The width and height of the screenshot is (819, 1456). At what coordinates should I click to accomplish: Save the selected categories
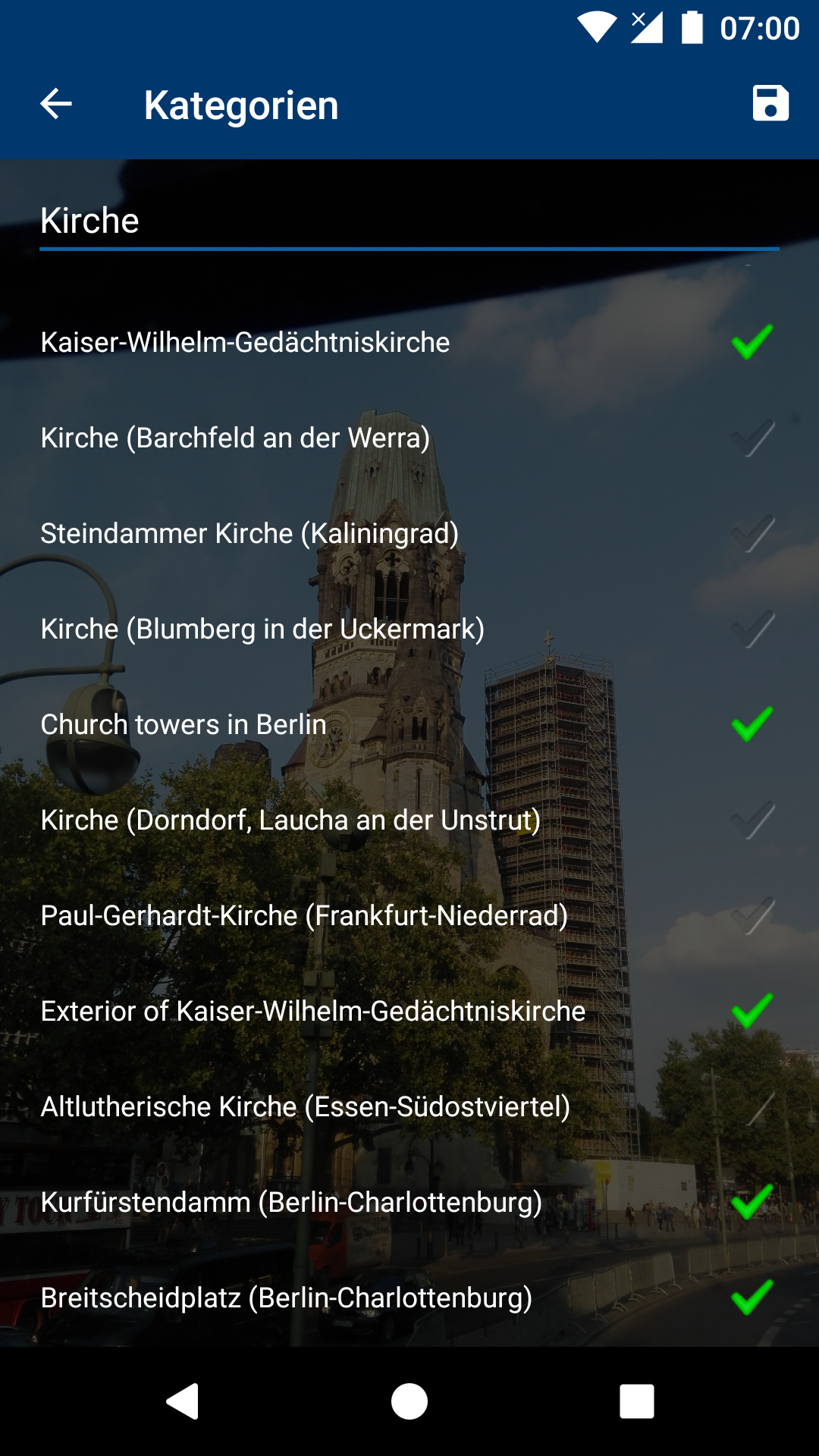pyautogui.click(x=770, y=104)
